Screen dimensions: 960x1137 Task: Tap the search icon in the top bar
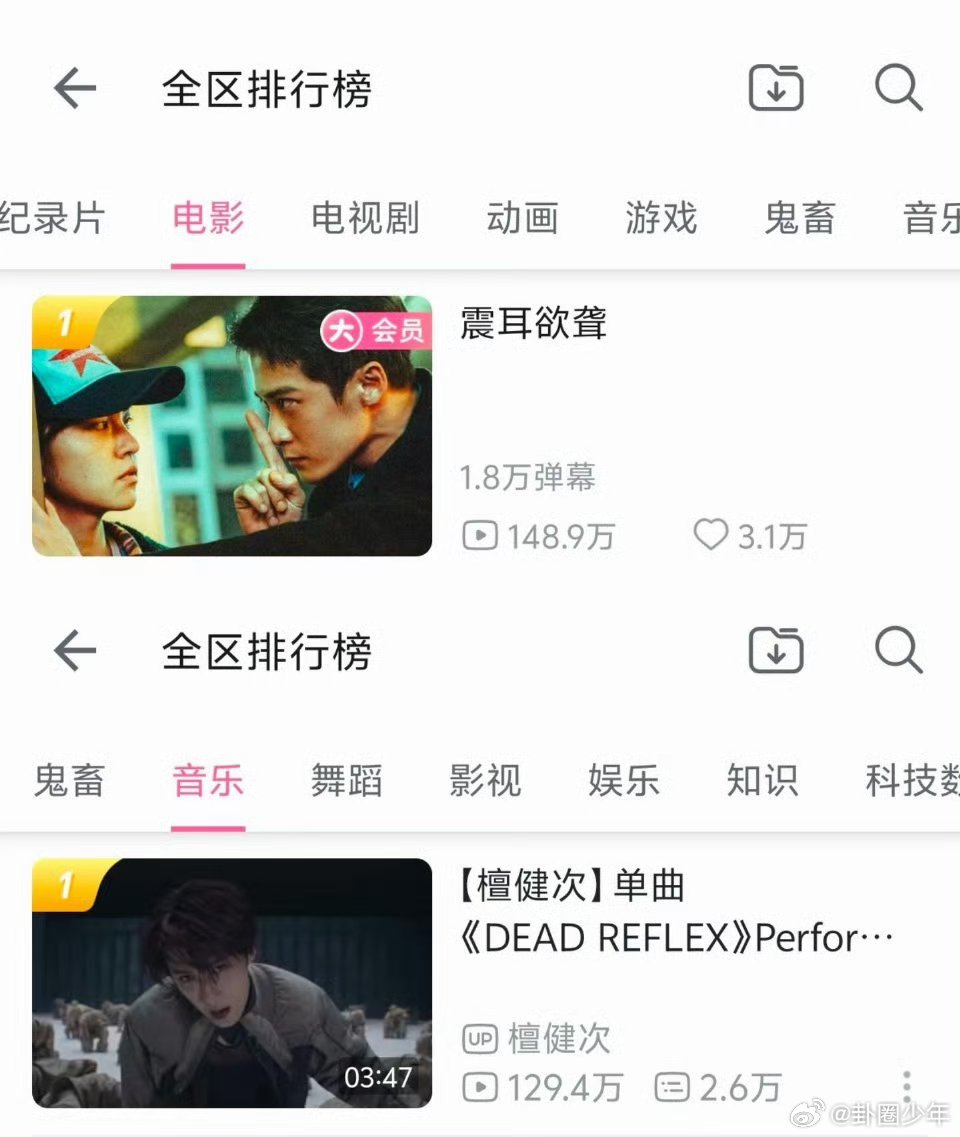(x=898, y=88)
